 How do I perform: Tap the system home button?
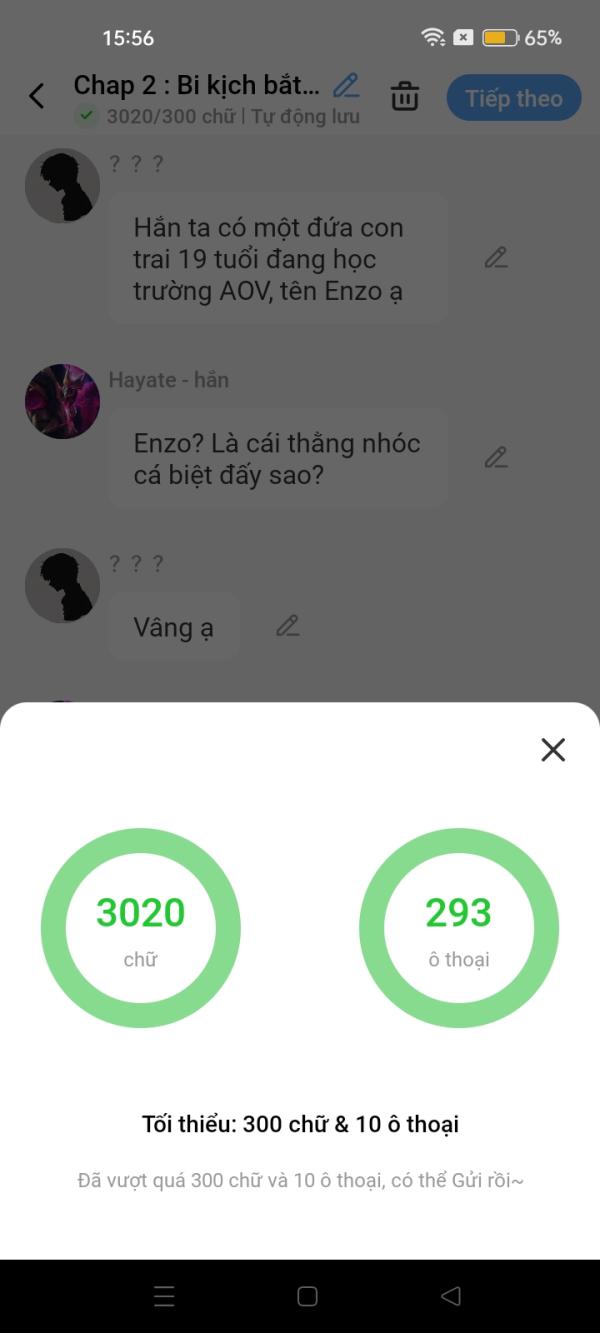click(308, 1296)
